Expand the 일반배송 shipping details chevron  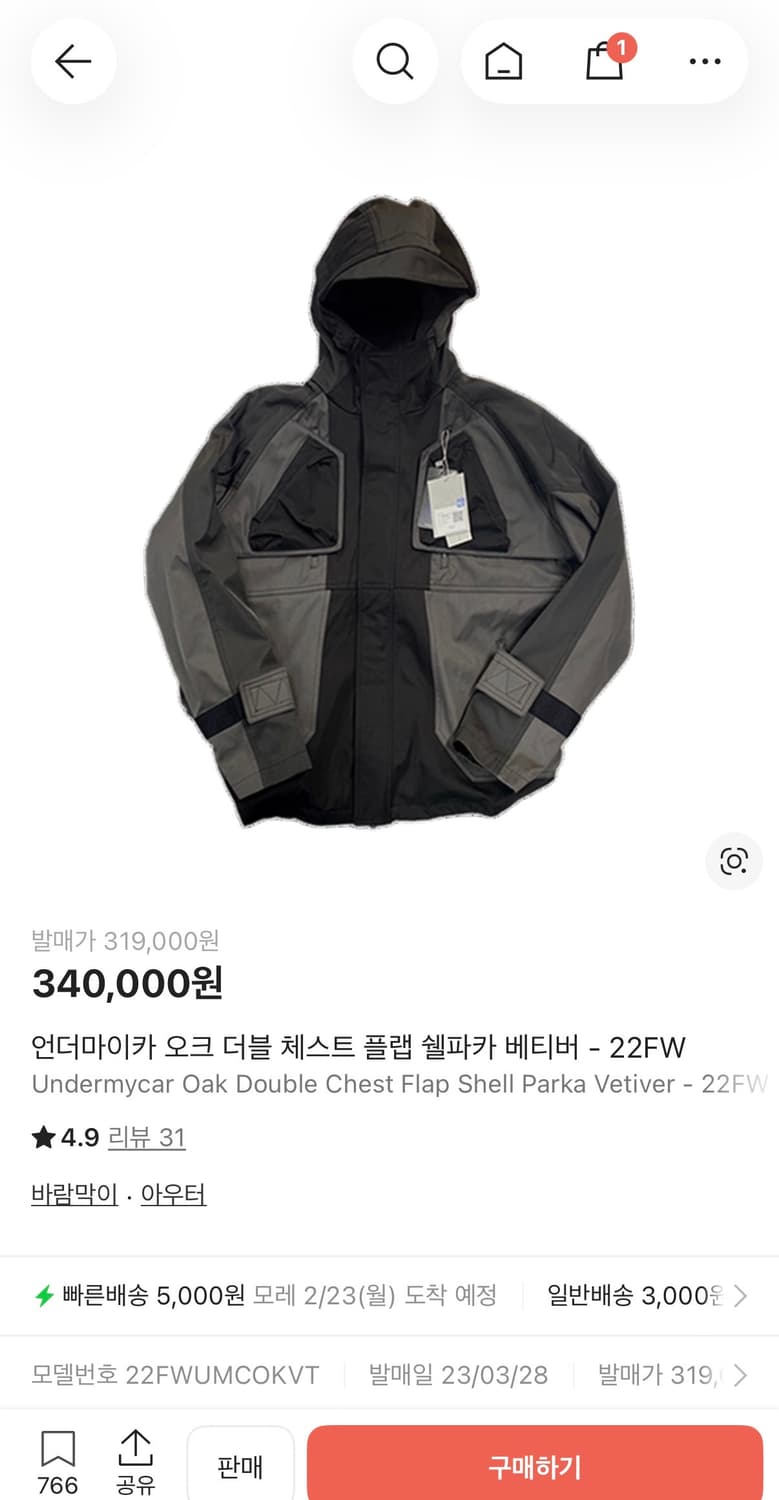[x=740, y=1294]
